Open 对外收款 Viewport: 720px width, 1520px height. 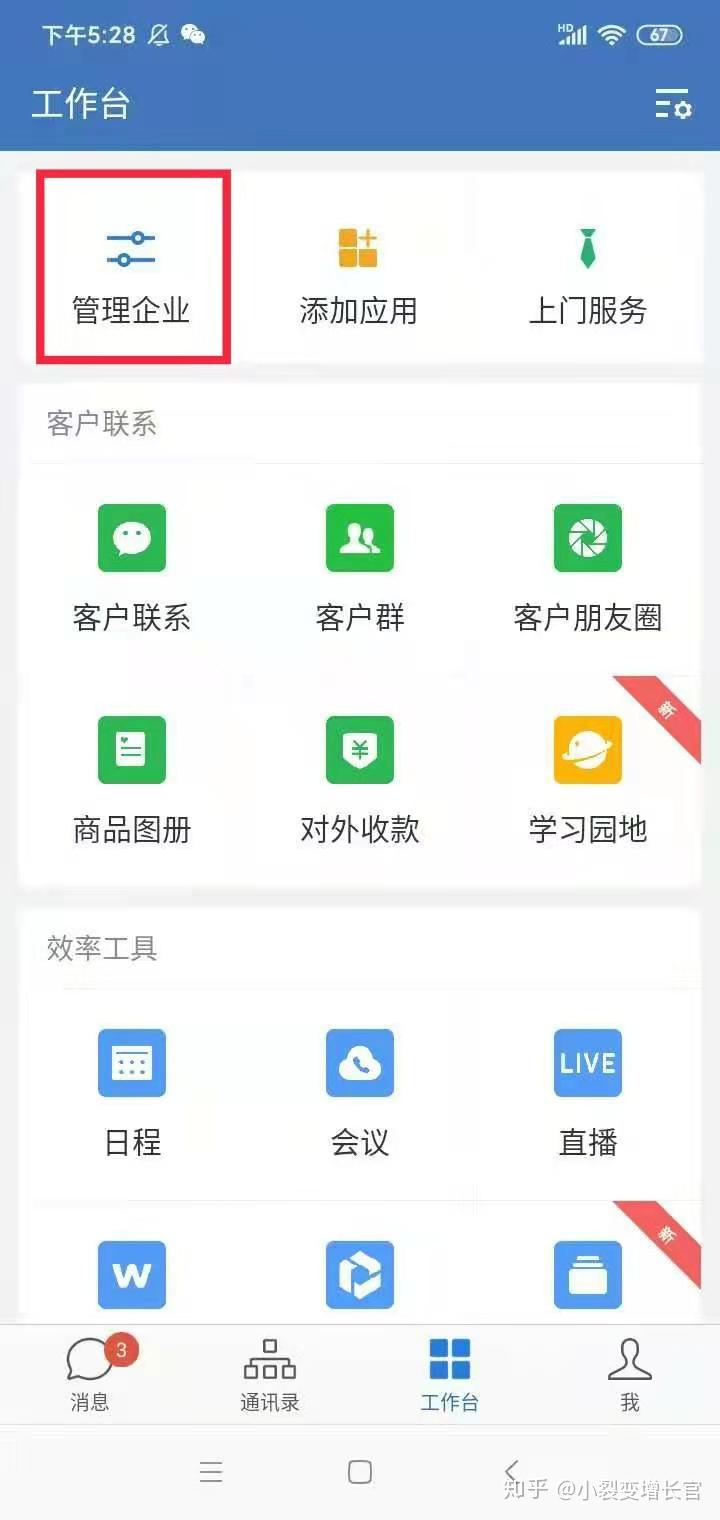pos(360,780)
